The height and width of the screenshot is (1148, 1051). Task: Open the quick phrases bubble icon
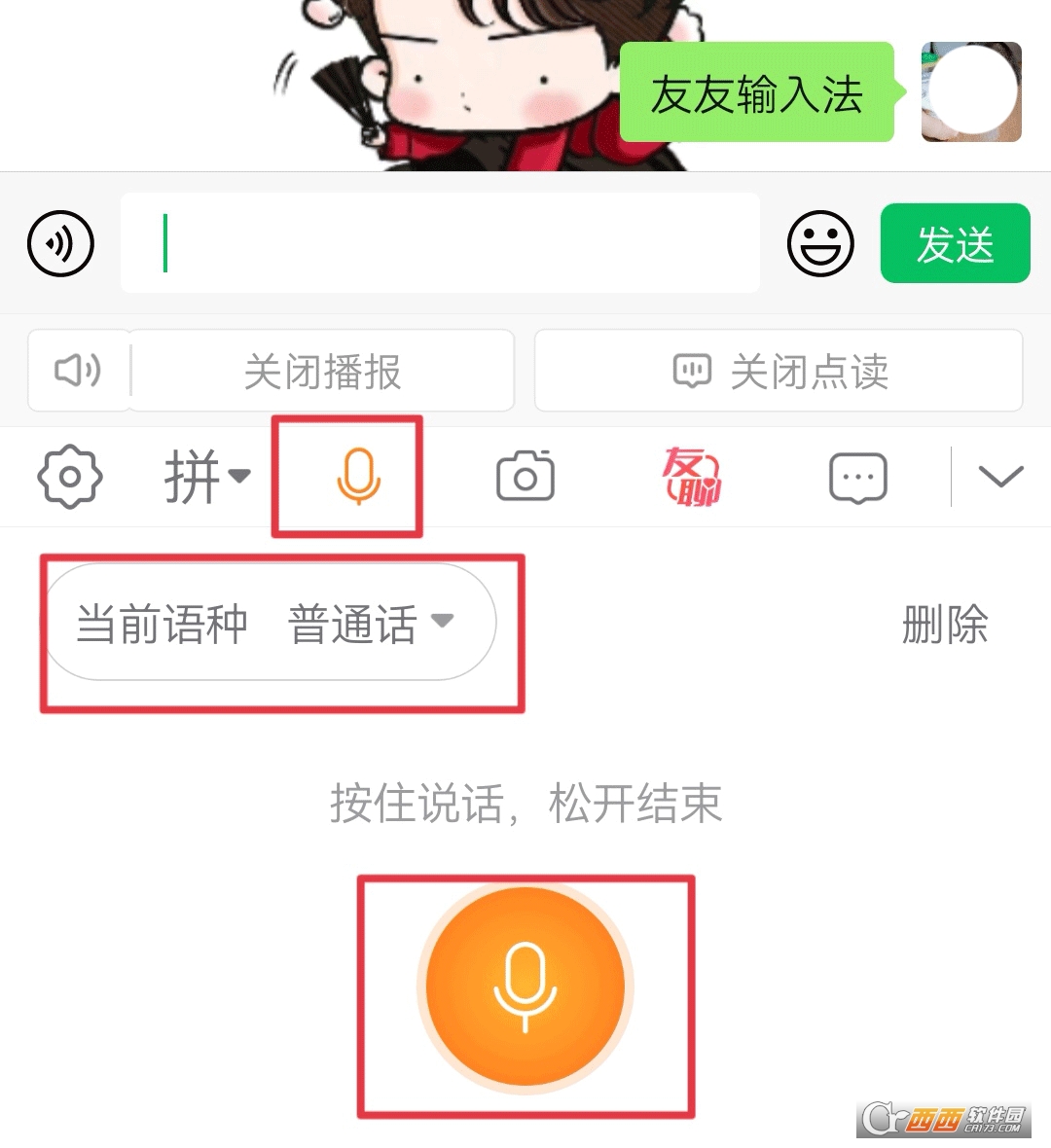[857, 477]
